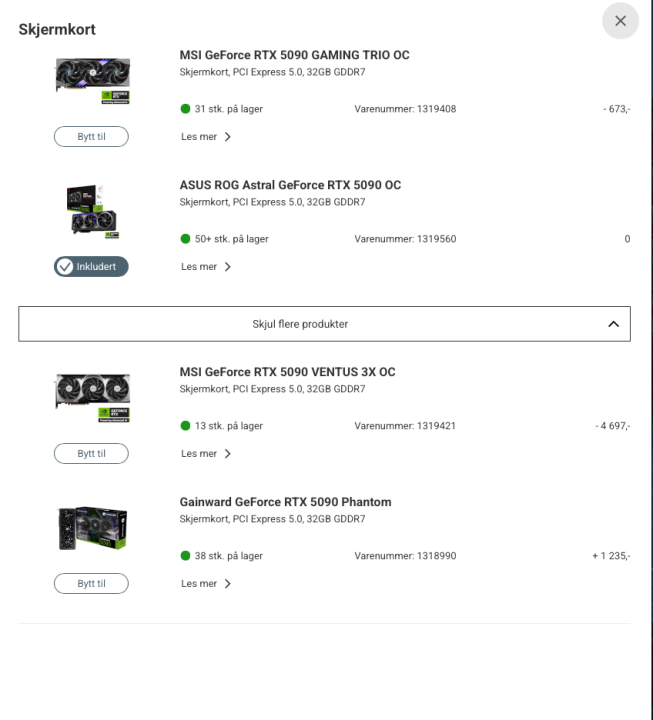Image resolution: width=653 pixels, height=720 pixels.
Task: Select Bytt til for Gainward RTX 5090 Phantom
Action: [x=91, y=584]
